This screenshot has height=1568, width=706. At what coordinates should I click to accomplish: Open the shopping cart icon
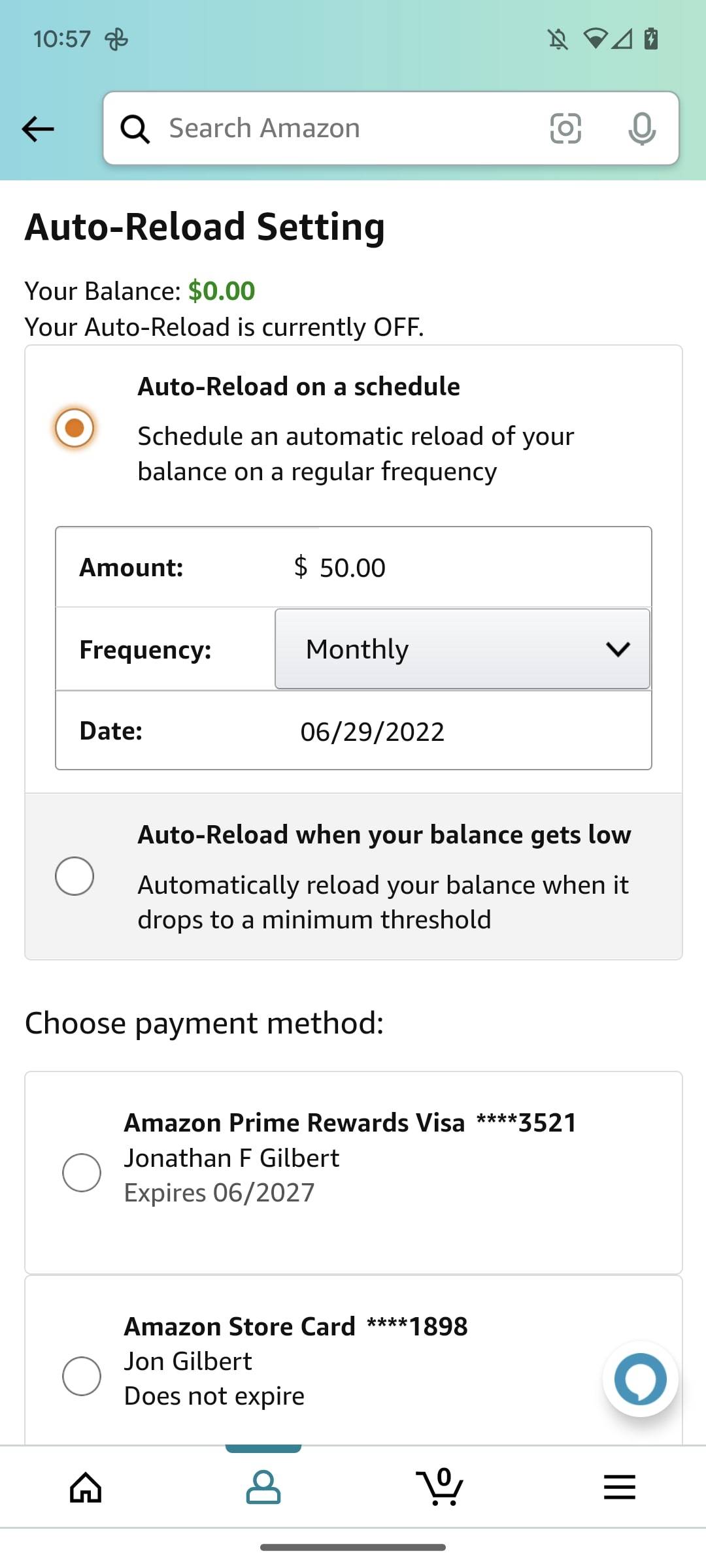pos(441,1486)
